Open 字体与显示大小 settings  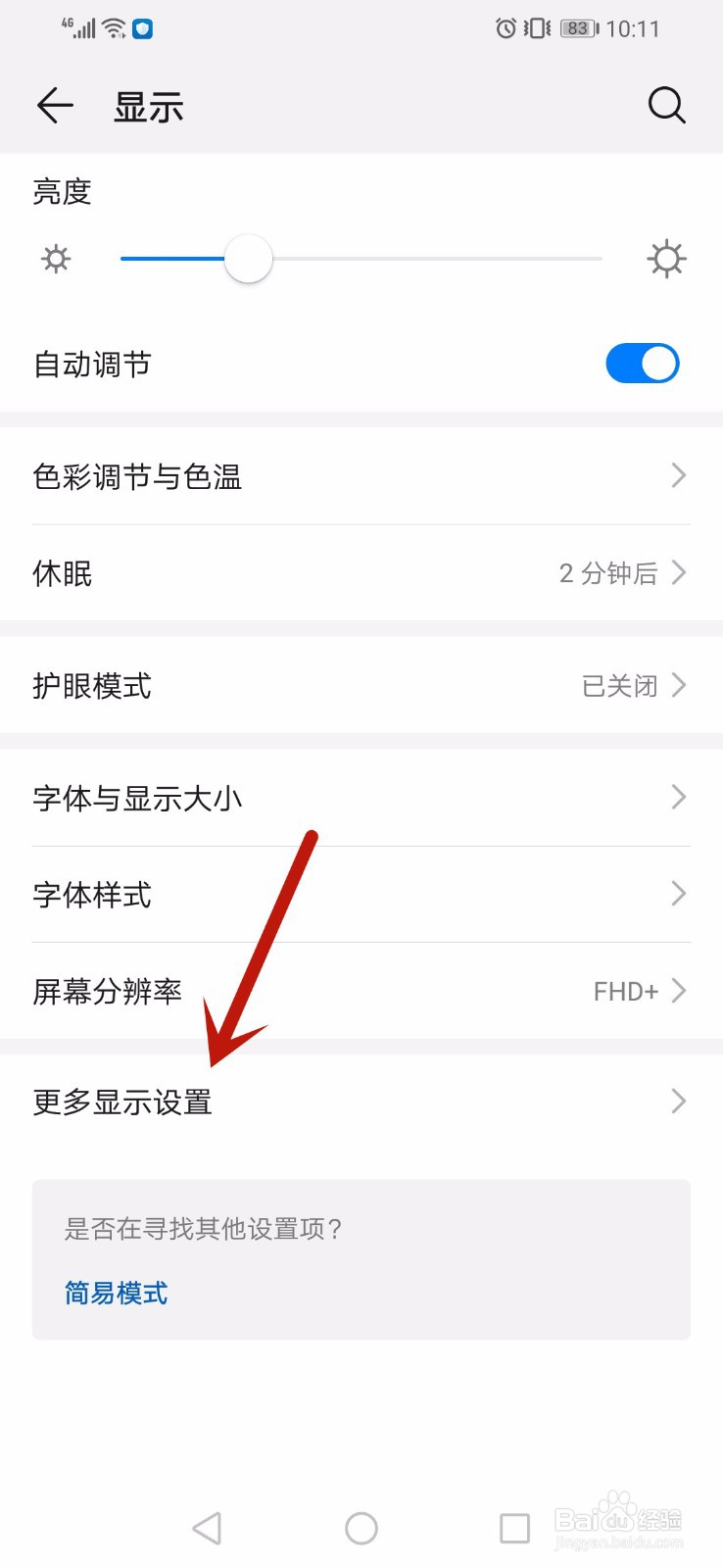361,797
